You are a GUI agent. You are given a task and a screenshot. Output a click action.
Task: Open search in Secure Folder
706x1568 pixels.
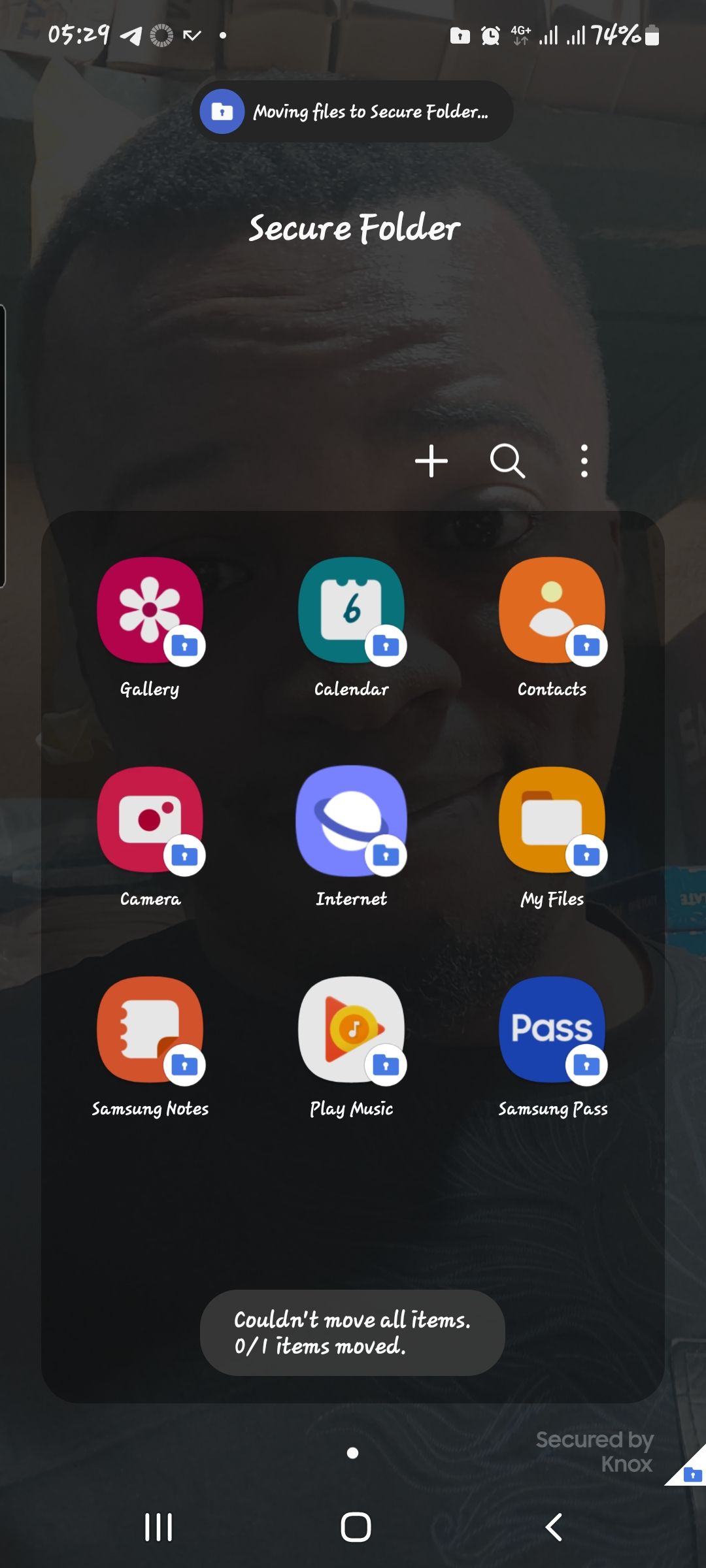click(x=507, y=461)
